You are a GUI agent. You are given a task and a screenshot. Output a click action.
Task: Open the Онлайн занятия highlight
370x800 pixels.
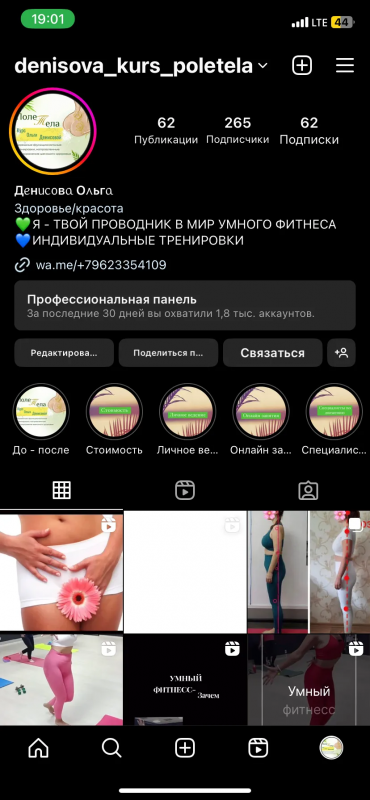261,419
